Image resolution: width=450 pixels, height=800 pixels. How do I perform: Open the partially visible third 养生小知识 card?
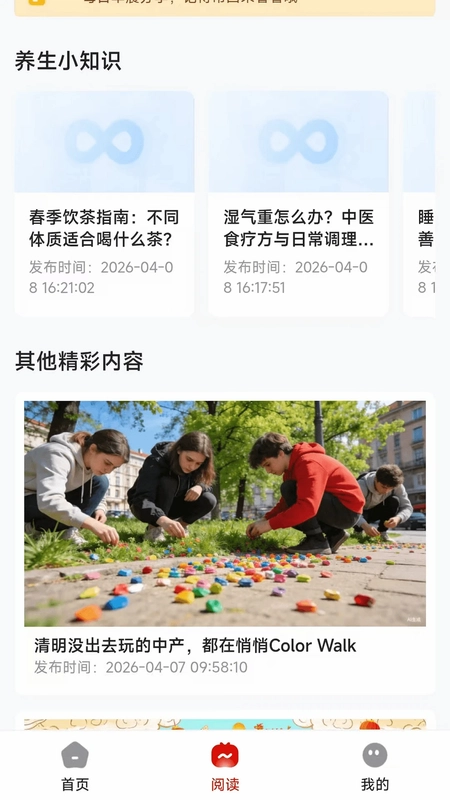pos(419,204)
